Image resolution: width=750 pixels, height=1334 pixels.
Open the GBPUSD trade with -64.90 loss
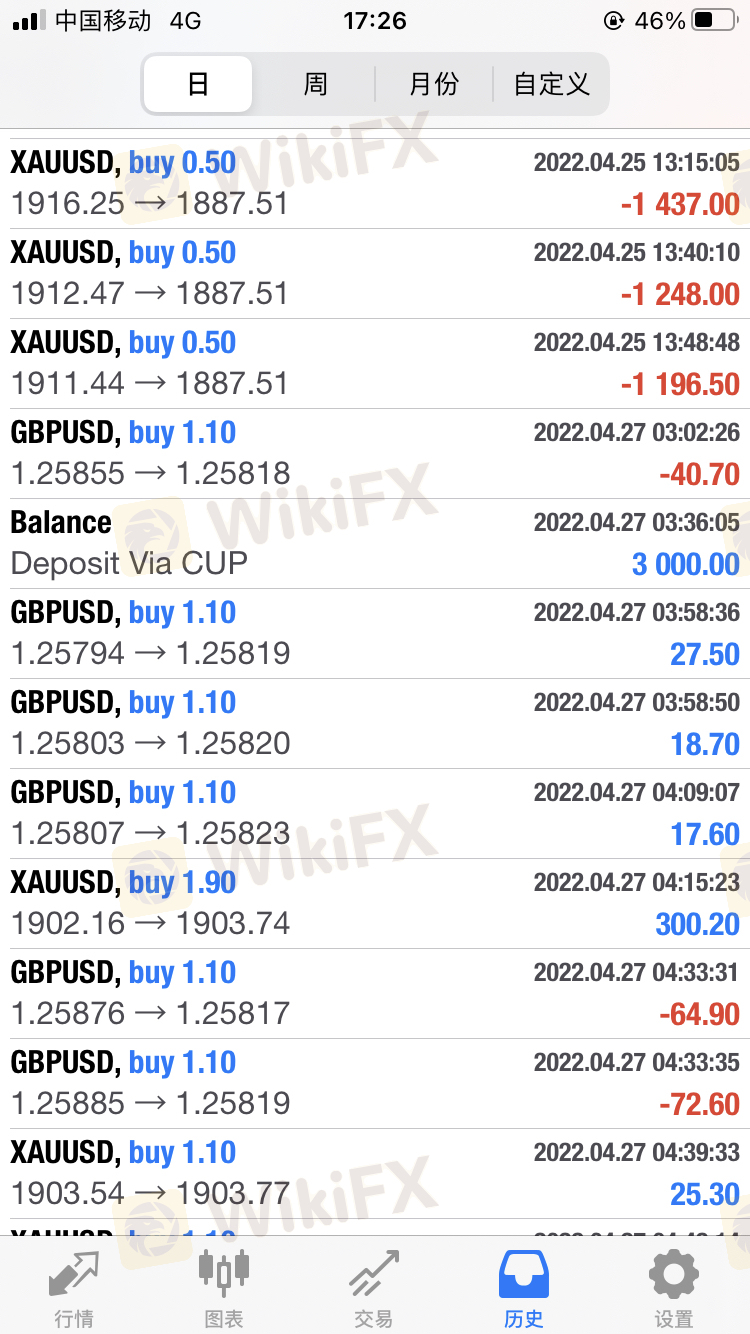(375, 994)
